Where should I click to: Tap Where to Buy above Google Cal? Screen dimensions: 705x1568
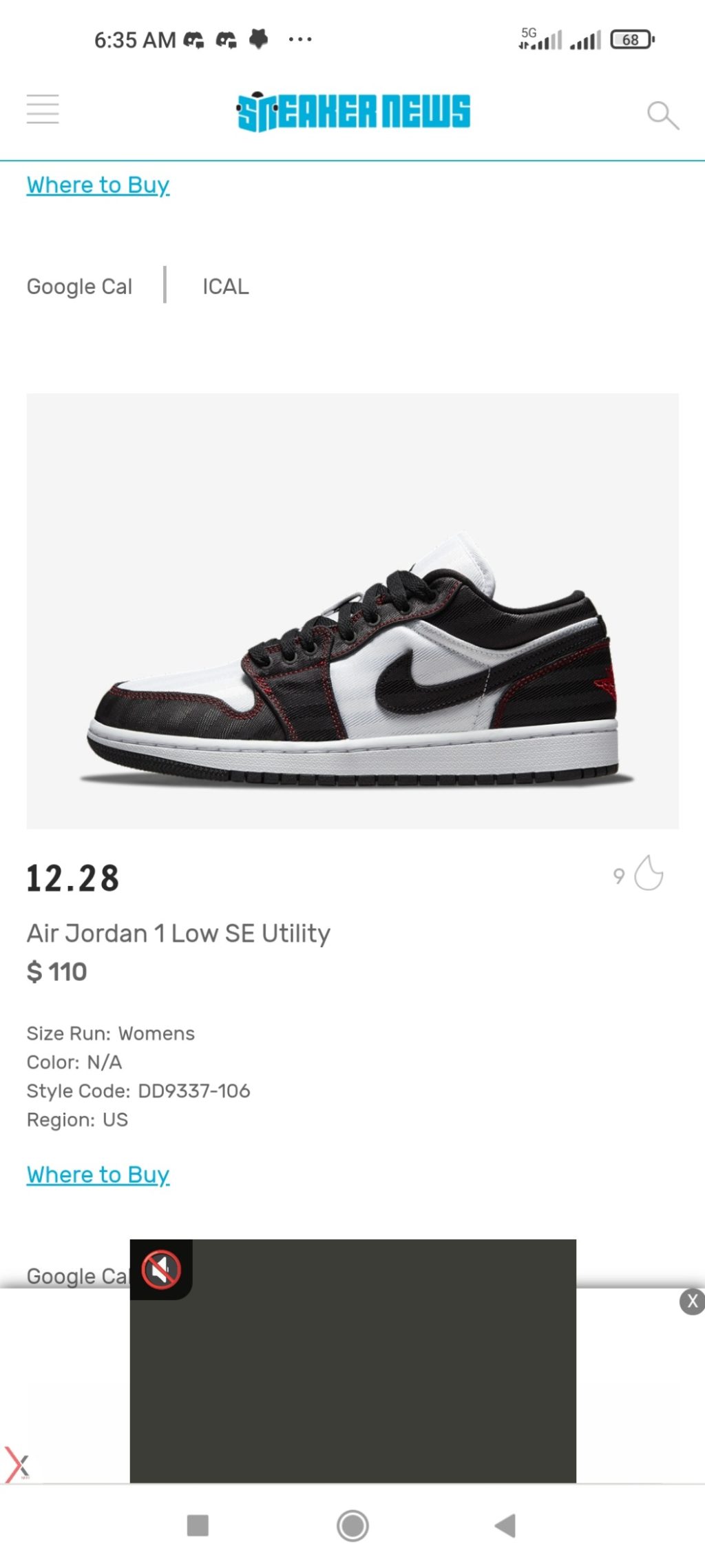[98, 185]
